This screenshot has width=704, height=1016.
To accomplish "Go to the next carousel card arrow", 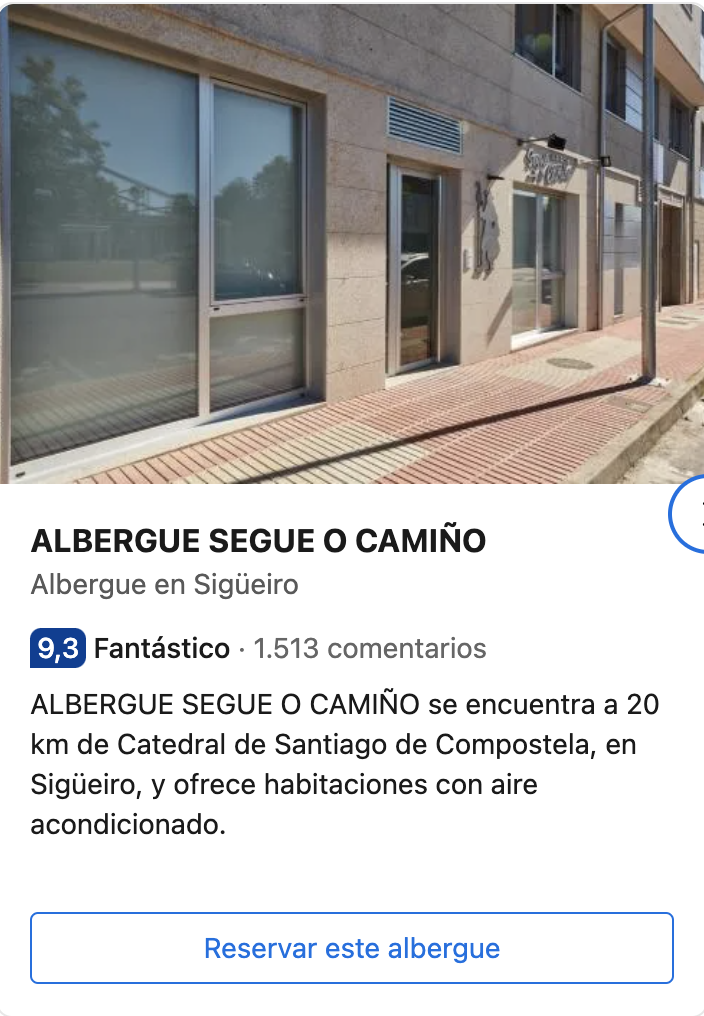I will pos(692,516).
